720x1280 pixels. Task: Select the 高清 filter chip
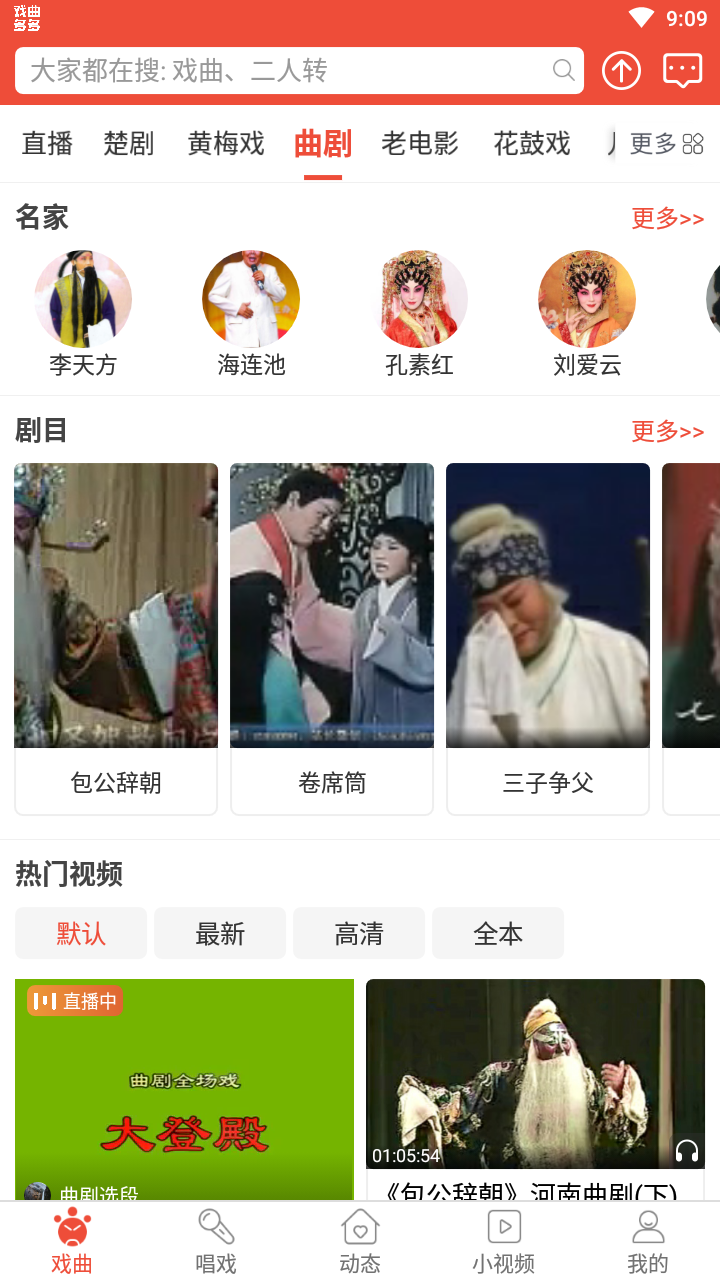coord(359,933)
